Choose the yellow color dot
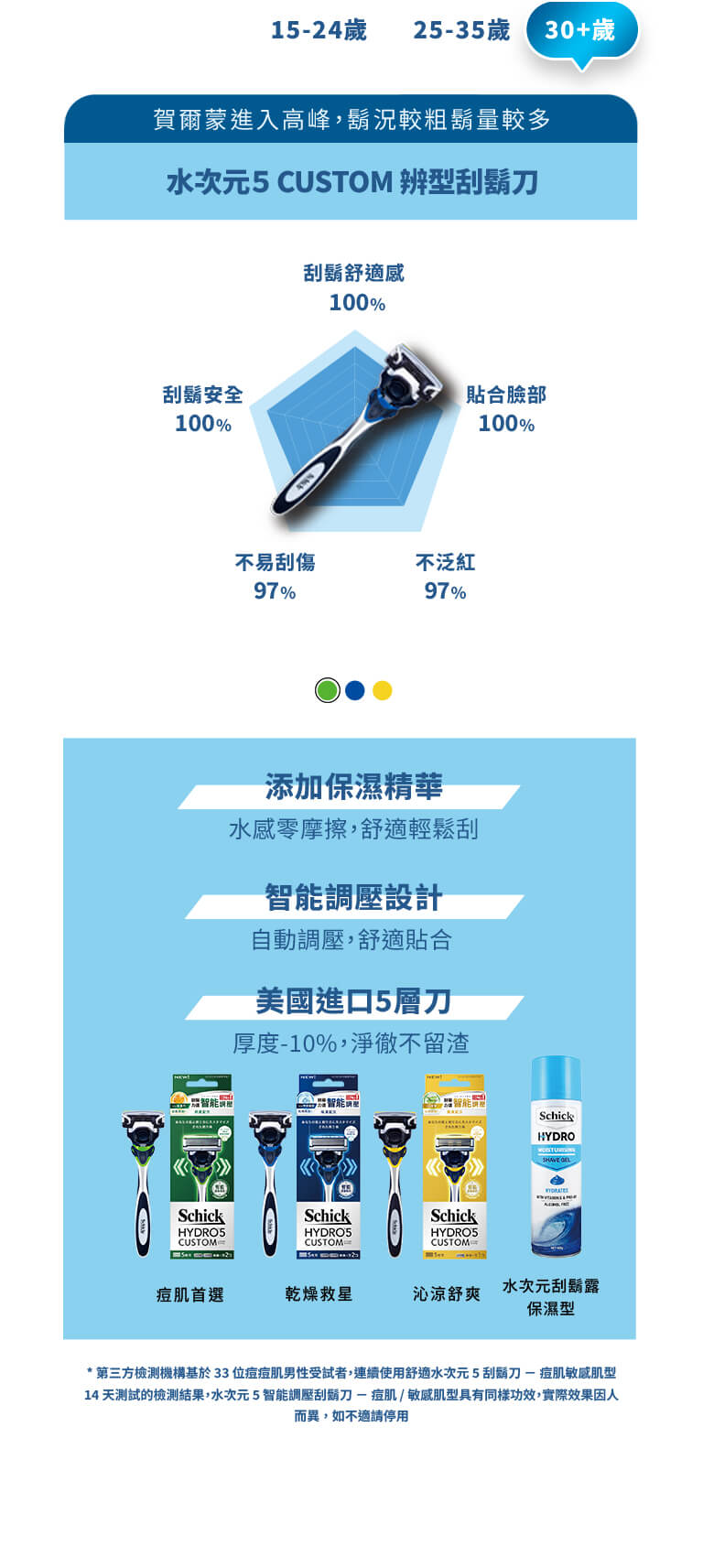The width and height of the screenshot is (703, 1568). [383, 690]
